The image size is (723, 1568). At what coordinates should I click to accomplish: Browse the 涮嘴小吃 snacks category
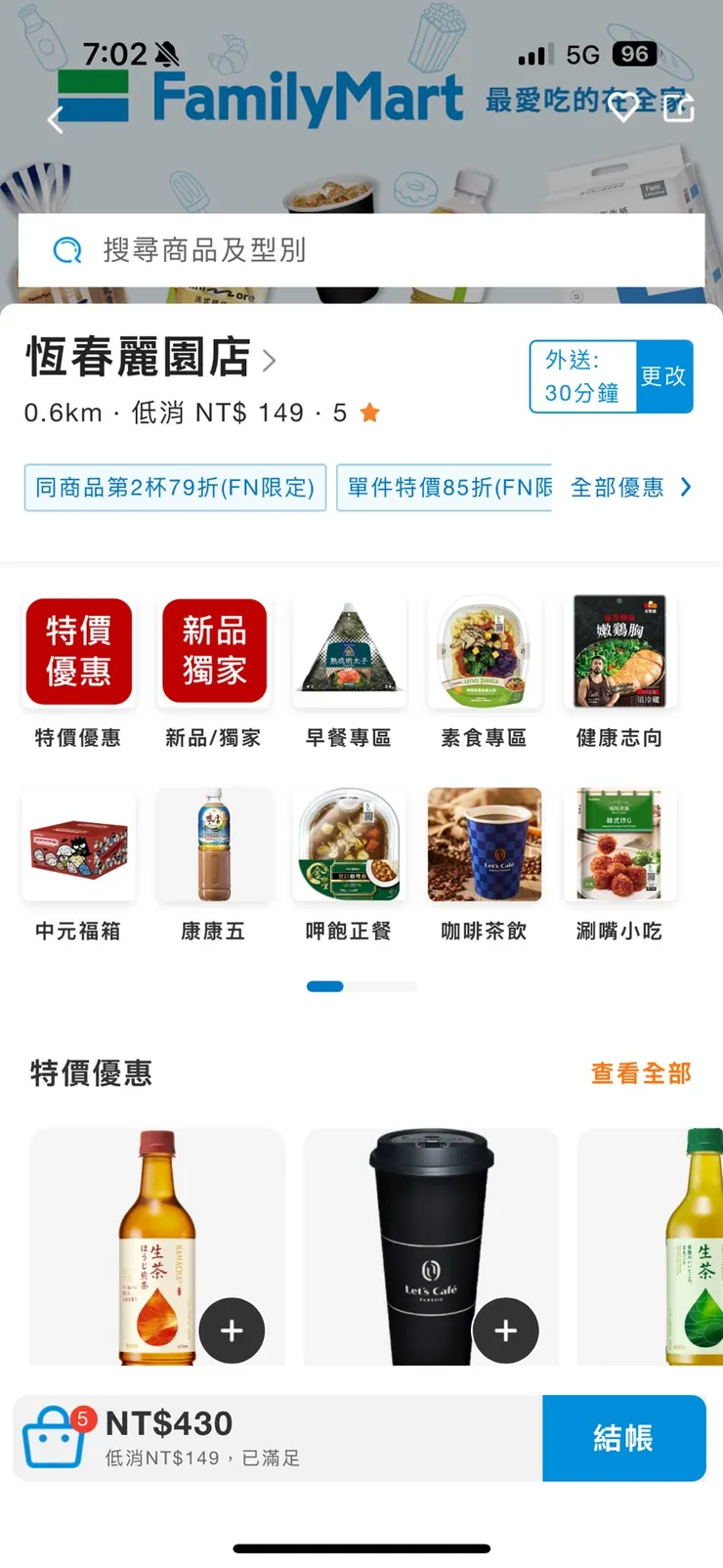[x=619, y=845]
